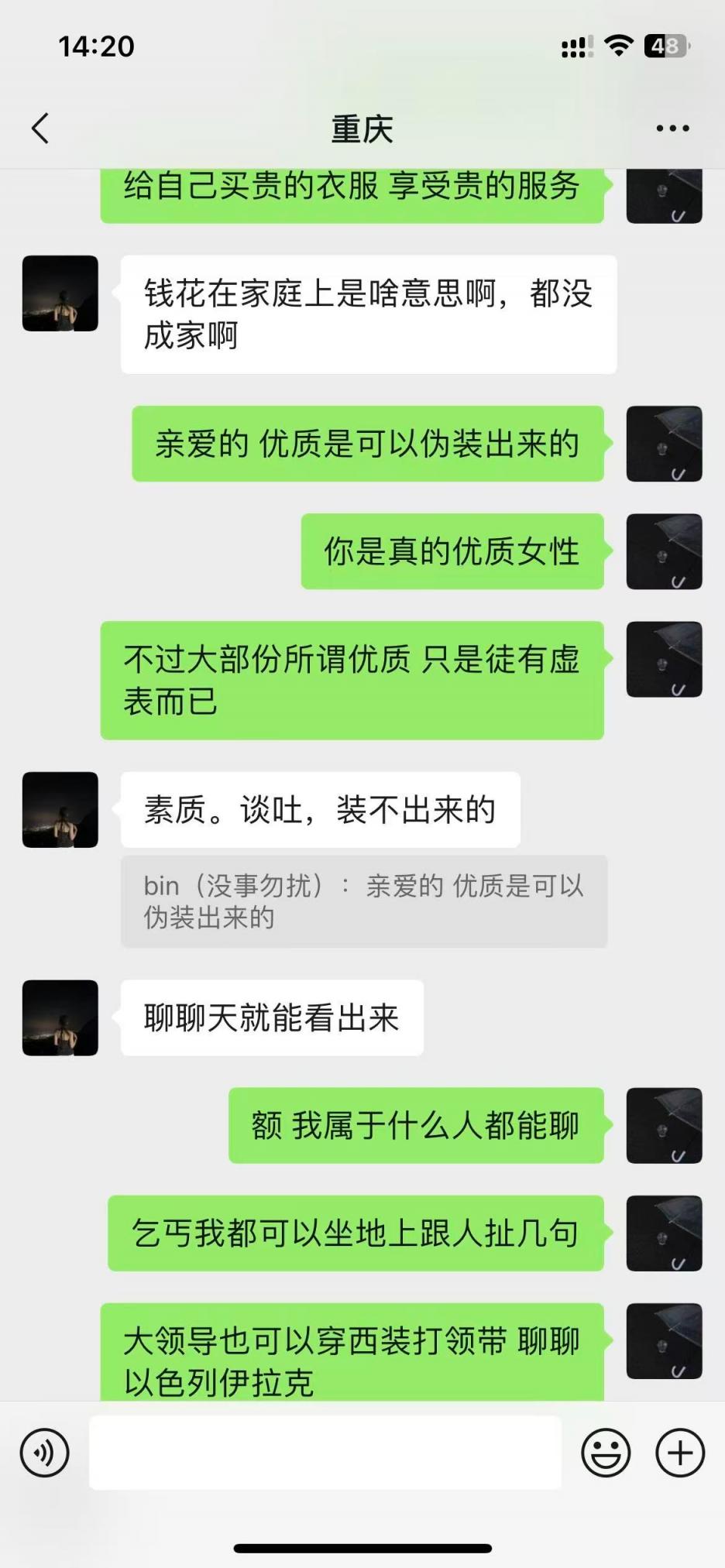Viewport: 725px width, 1568px height.
Task: Go back from the 重庆 chat
Action: (41, 129)
